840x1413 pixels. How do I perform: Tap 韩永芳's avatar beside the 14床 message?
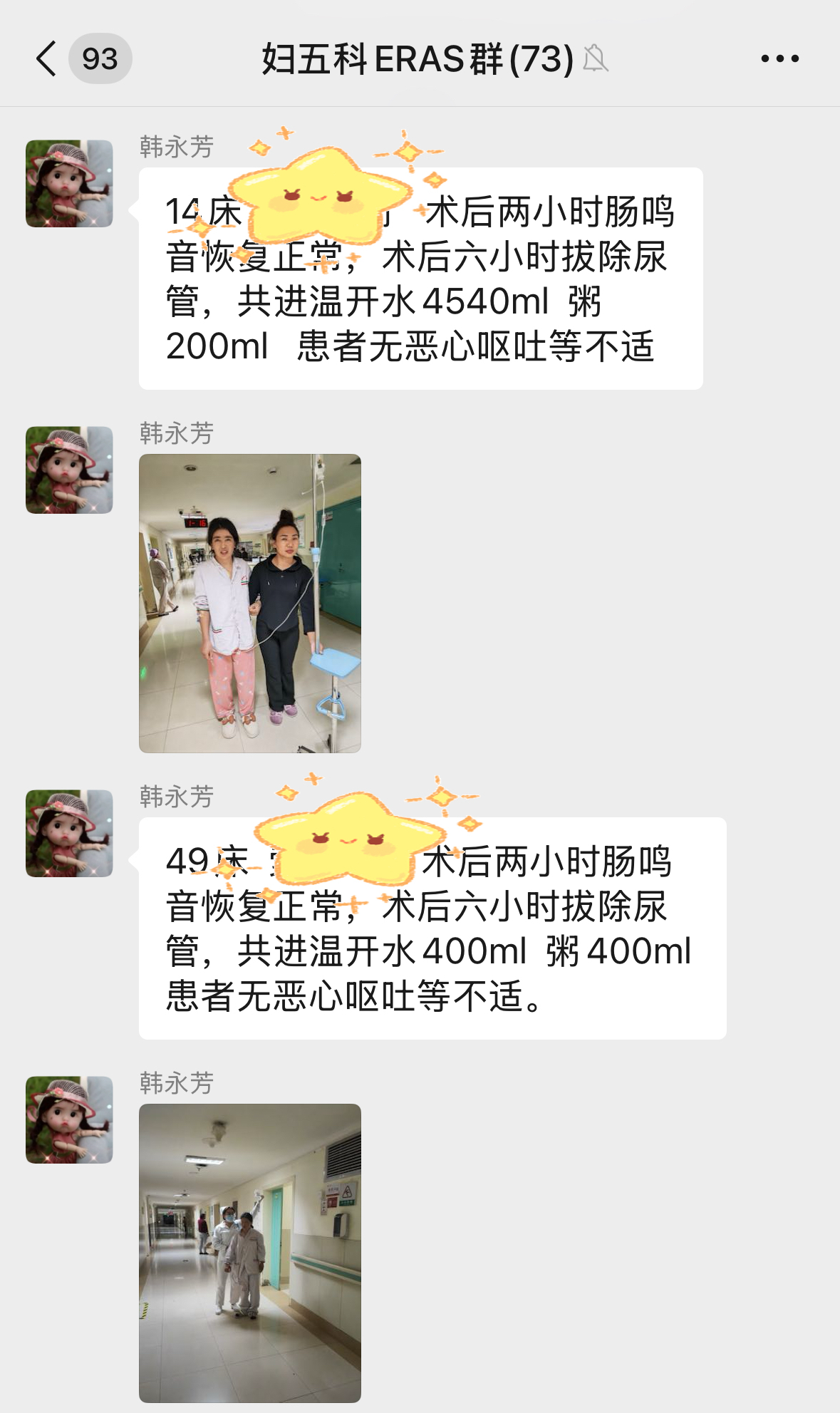(69, 184)
